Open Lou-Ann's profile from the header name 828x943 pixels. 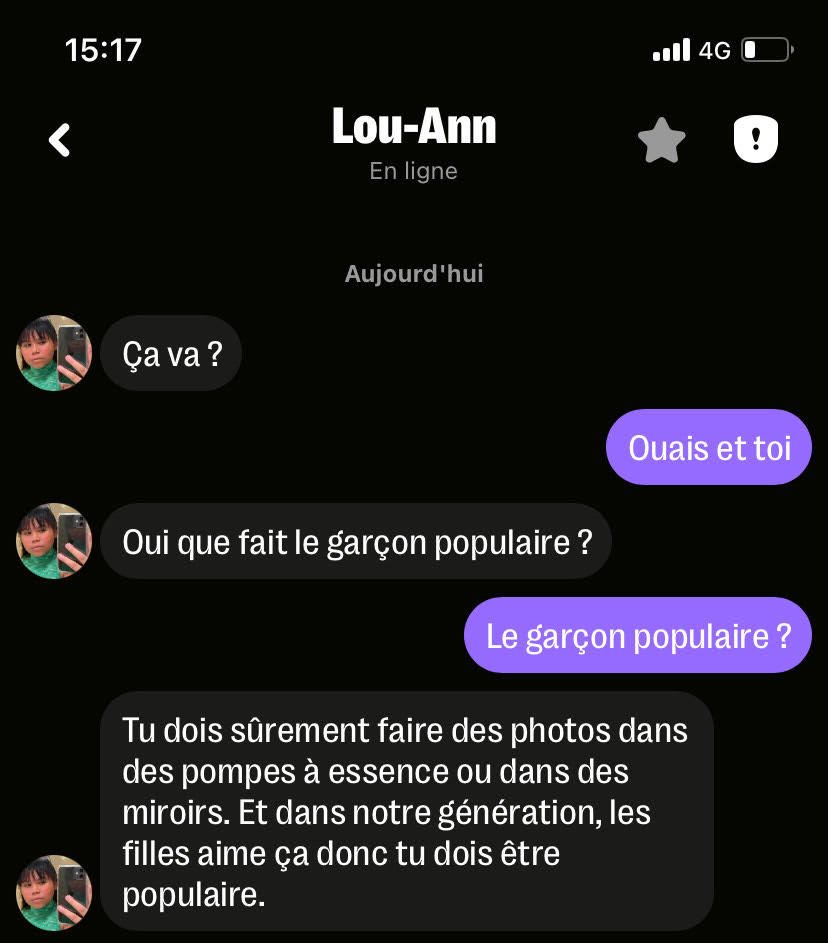pyautogui.click(x=413, y=127)
